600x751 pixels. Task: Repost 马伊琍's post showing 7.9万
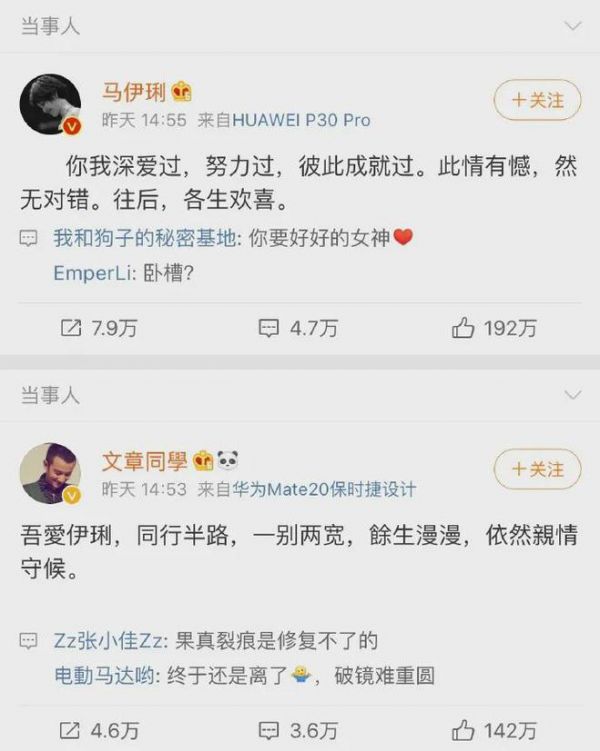tap(98, 328)
